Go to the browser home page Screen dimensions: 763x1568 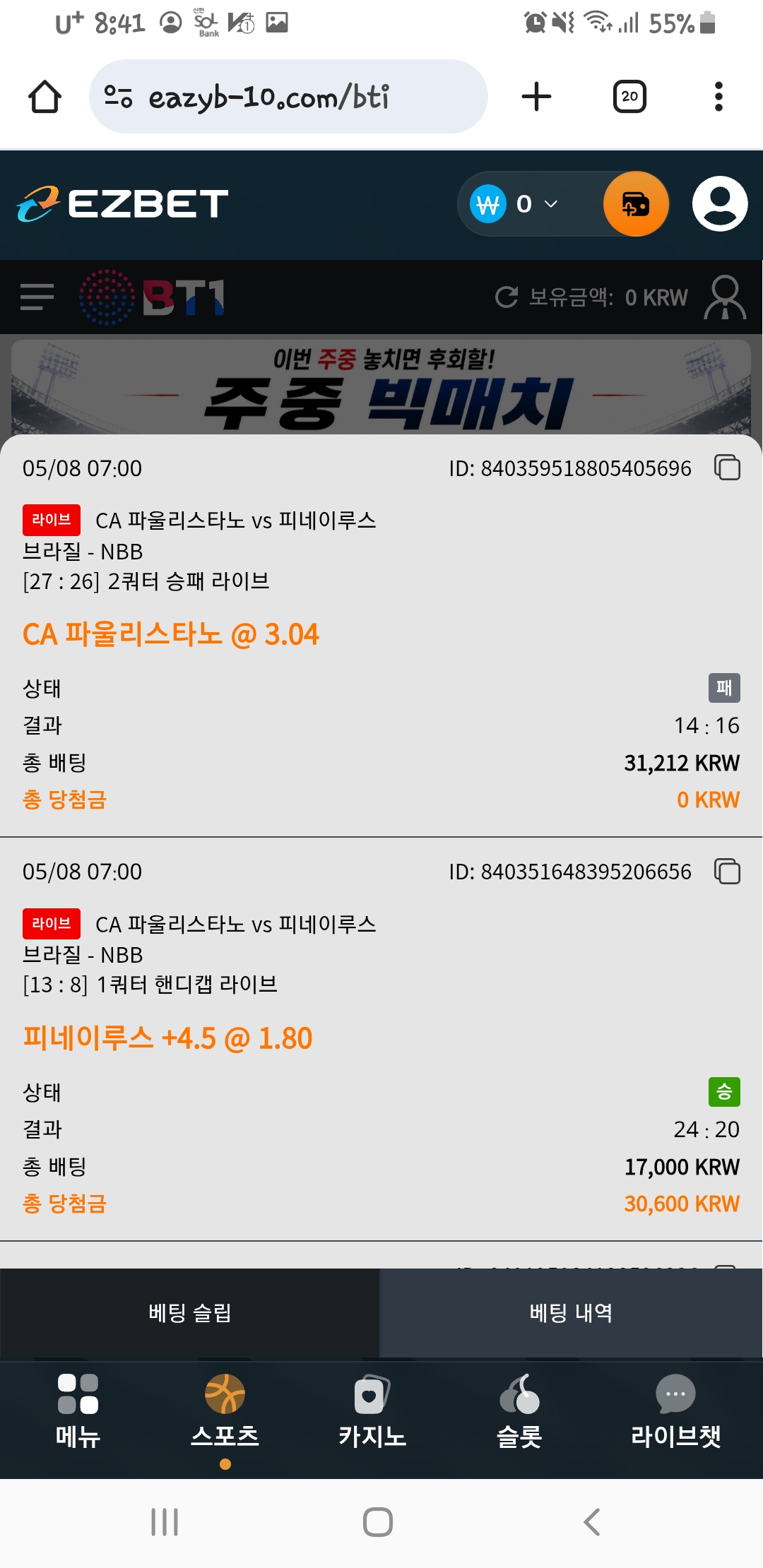[x=45, y=97]
